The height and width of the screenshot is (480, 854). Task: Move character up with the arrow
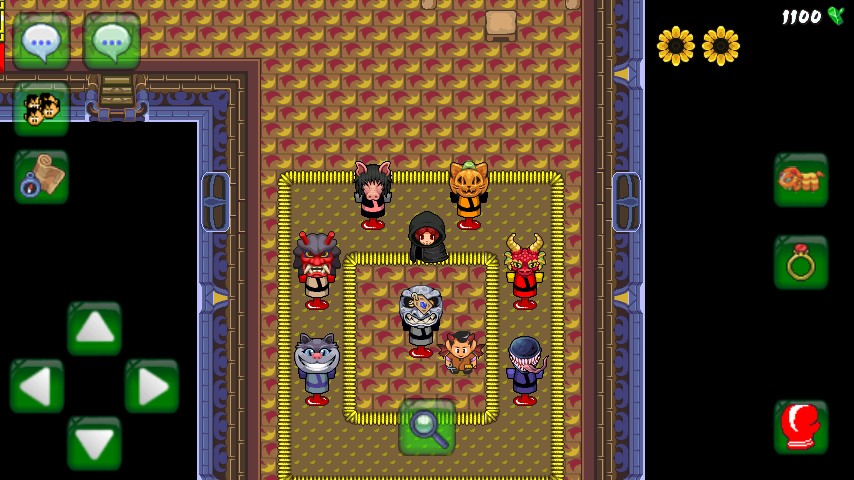pos(94,328)
